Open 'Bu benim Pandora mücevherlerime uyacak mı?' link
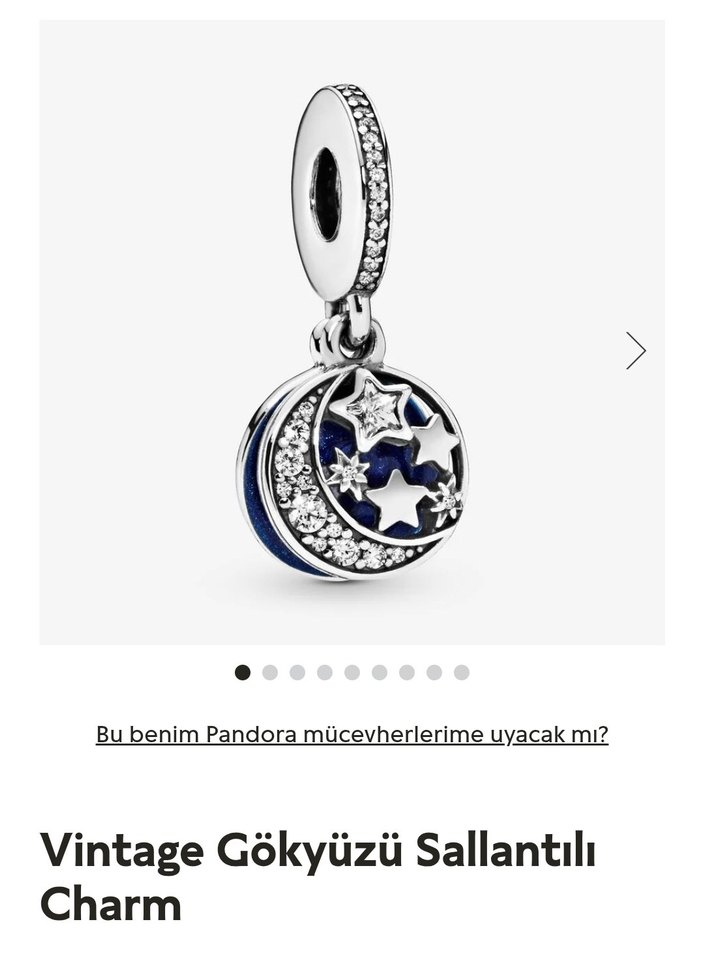This screenshot has width=704, height=974. coord(352,734)
